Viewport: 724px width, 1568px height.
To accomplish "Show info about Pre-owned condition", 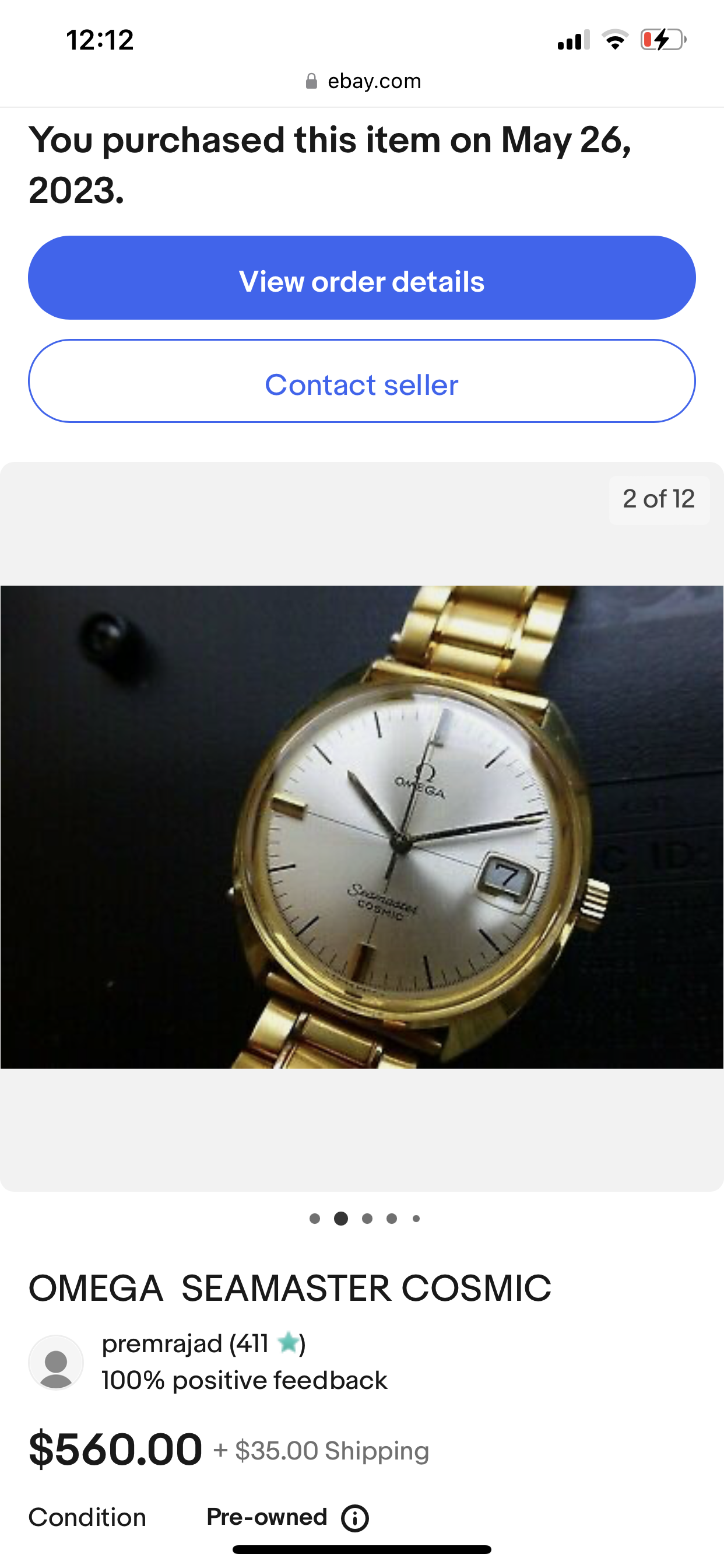I will point(354,1518).
